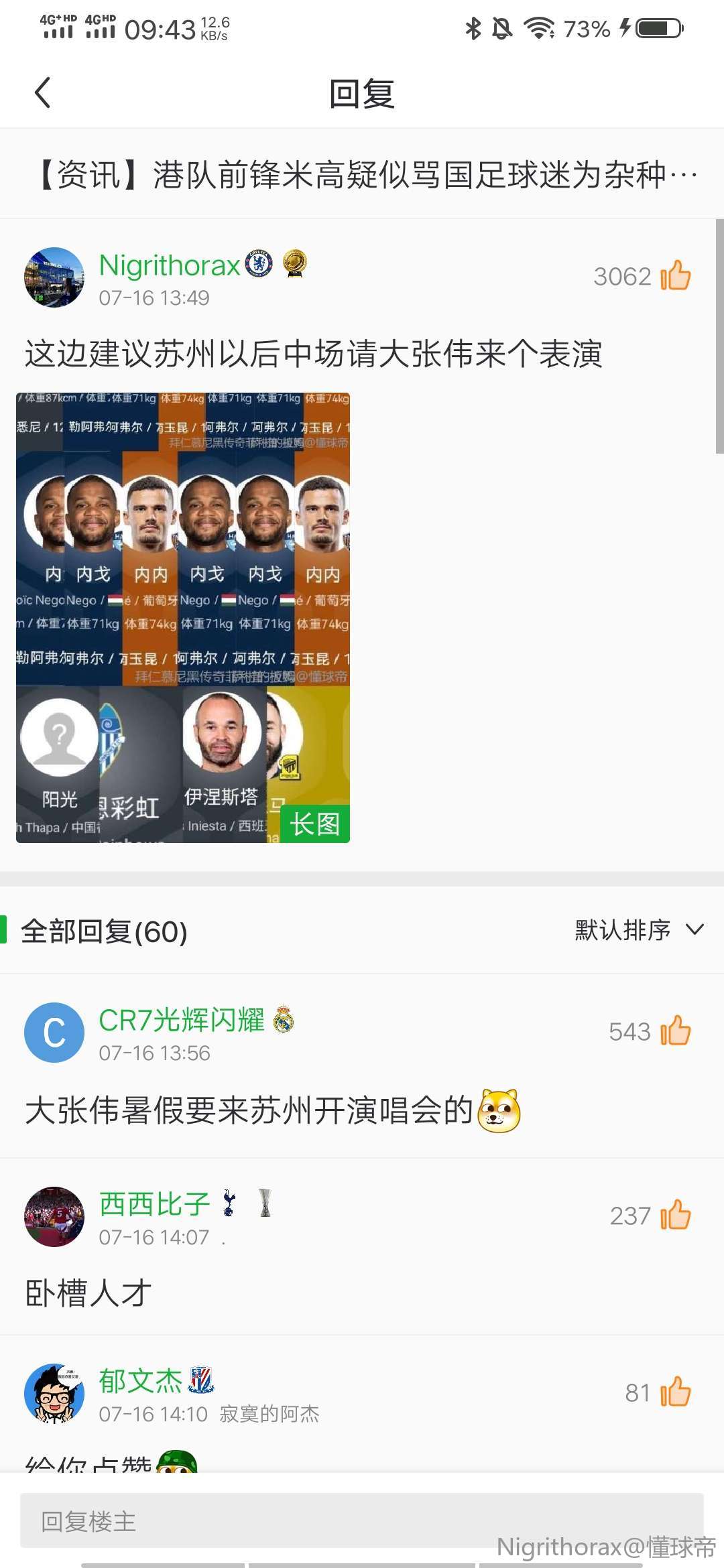Visit 郁文杰's profile by username
Viewport: 724px width, 1568px height.
tap(141, 1380)
